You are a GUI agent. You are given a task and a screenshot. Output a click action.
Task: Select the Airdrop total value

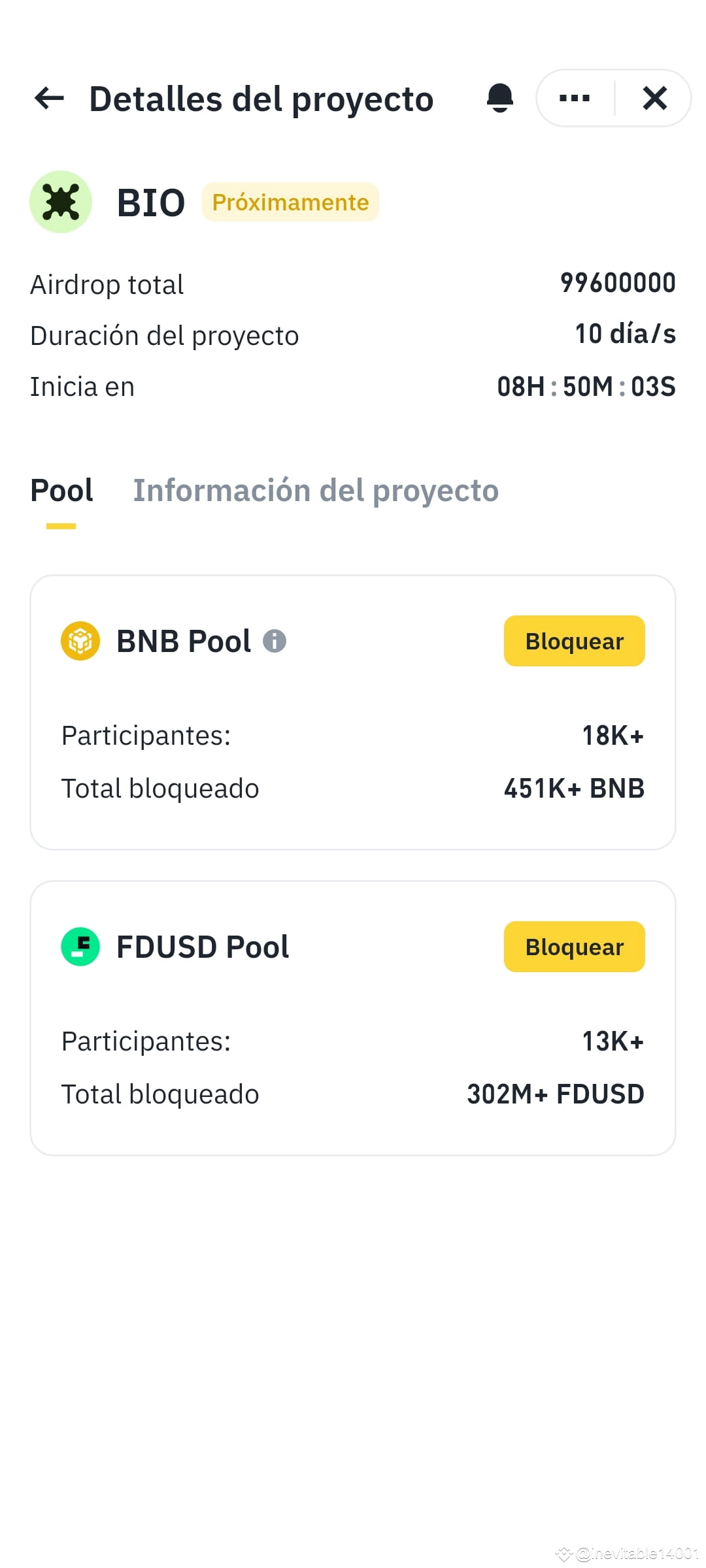pyautogui.click(x=619, y=282)
